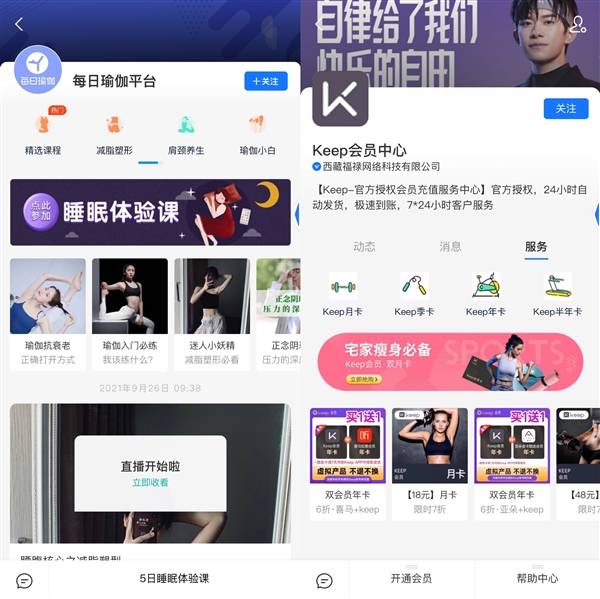
Task: Open the 睡眠体验课 banner
Action: click(x=150, y=212)
